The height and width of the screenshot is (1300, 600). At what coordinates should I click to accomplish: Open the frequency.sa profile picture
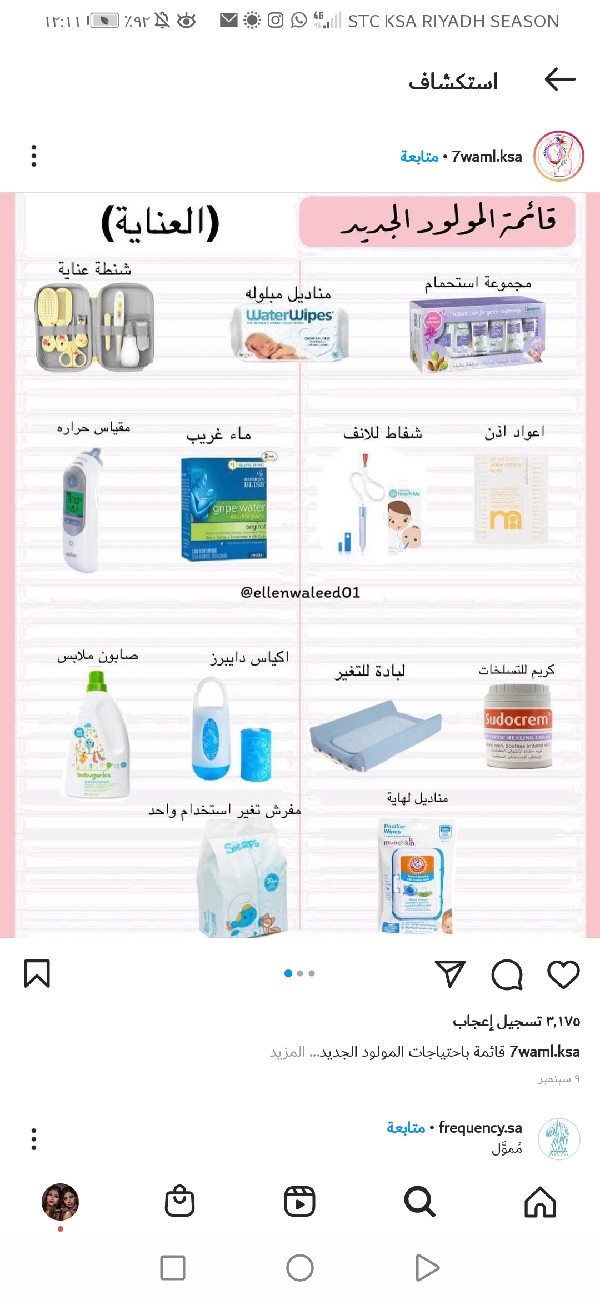coord(559,1138)
